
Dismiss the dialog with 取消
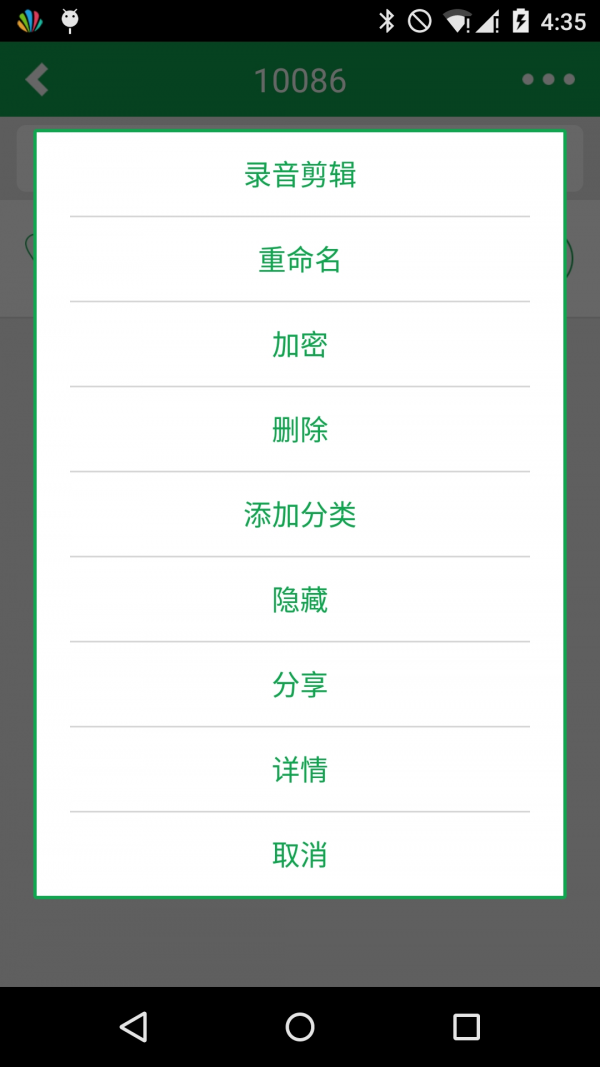pos(300,855)
